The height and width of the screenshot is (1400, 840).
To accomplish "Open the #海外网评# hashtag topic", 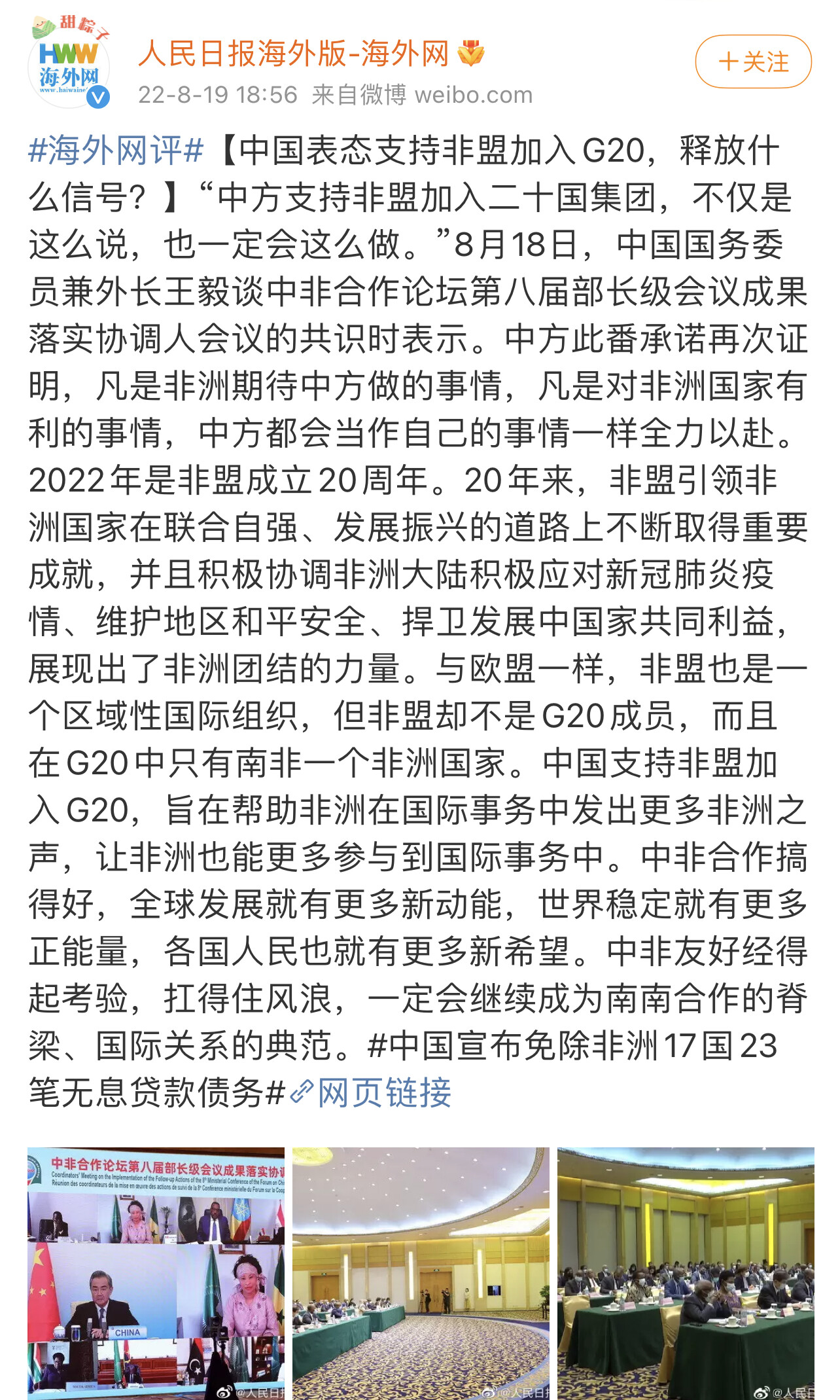I will (116, 151).
